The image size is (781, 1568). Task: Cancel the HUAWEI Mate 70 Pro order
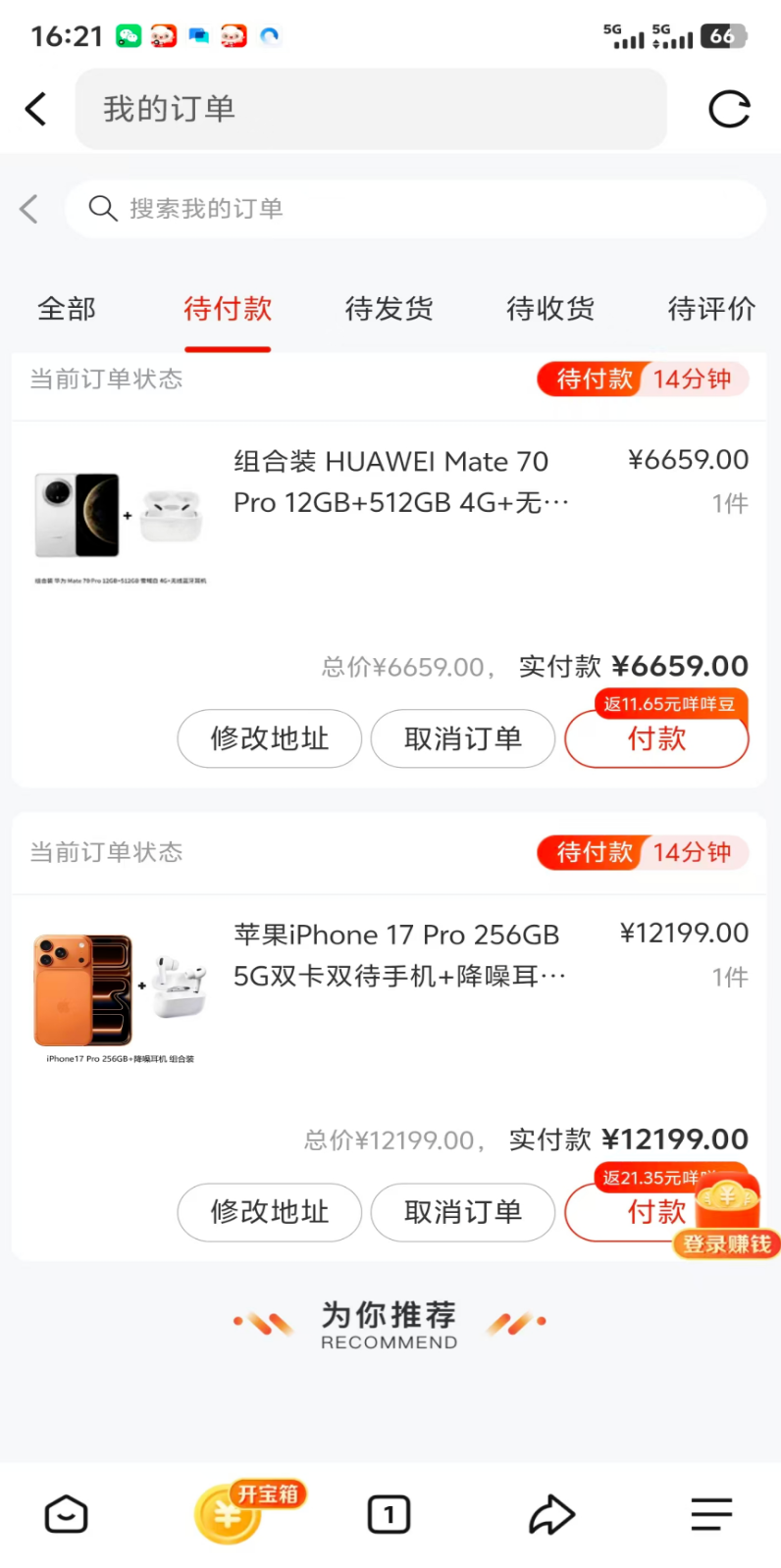point(463,738)
